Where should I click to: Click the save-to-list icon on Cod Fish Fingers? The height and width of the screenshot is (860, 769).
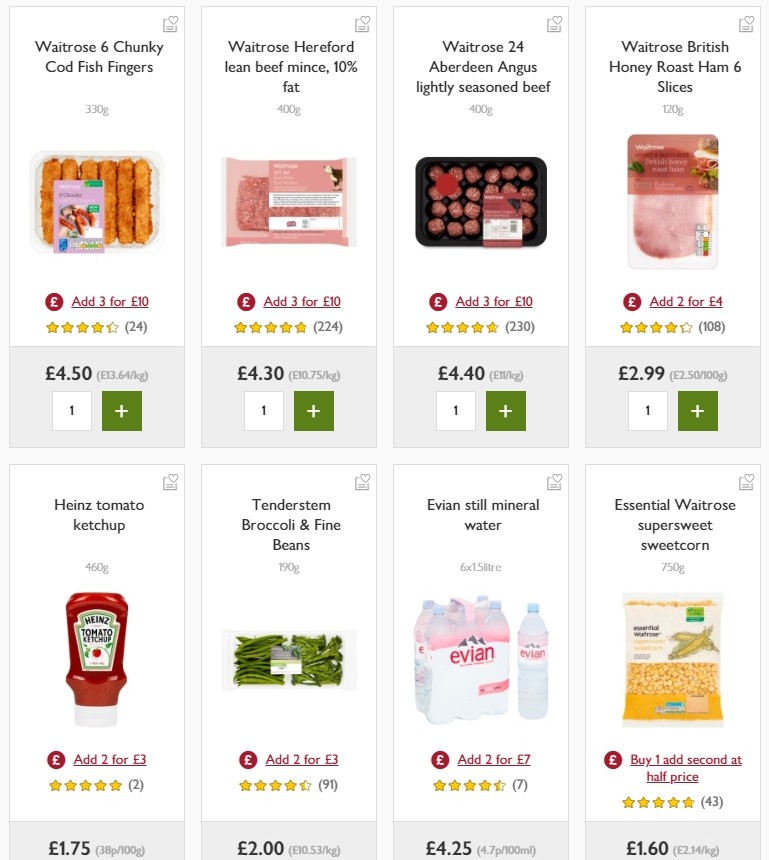pos(170,22)
